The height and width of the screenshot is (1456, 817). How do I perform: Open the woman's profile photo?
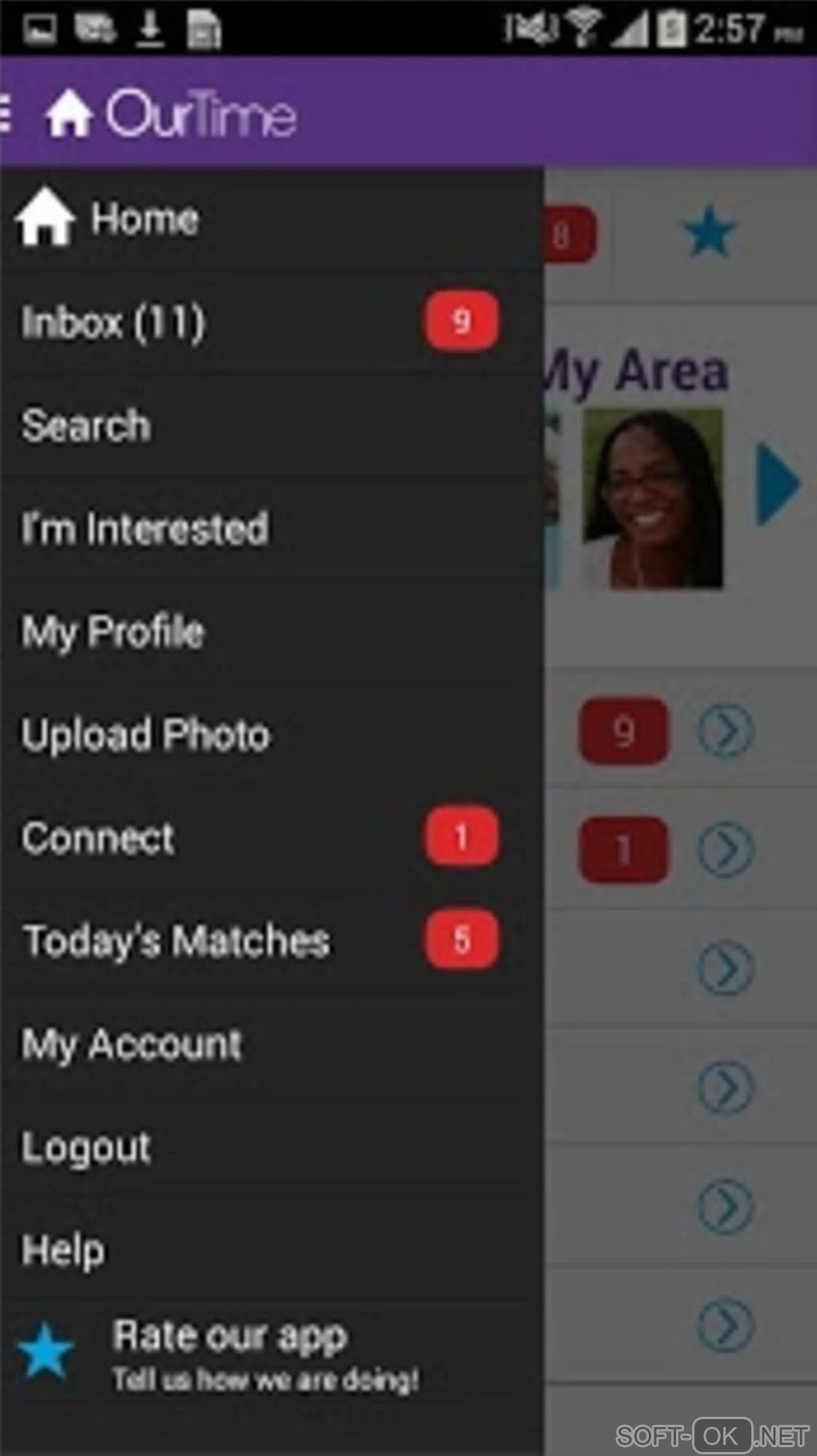[x=653, y=498]
